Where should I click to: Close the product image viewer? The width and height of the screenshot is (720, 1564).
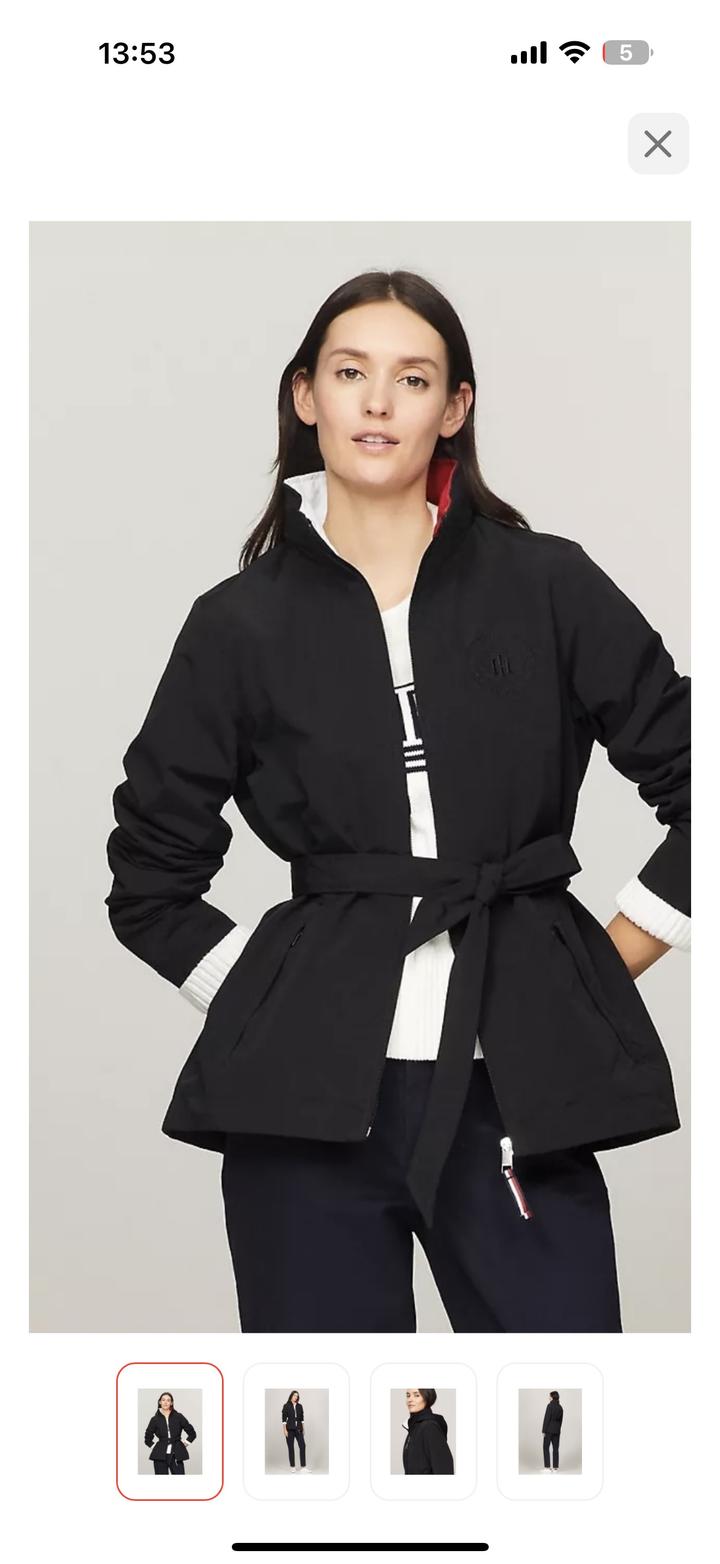pos(658,144)
